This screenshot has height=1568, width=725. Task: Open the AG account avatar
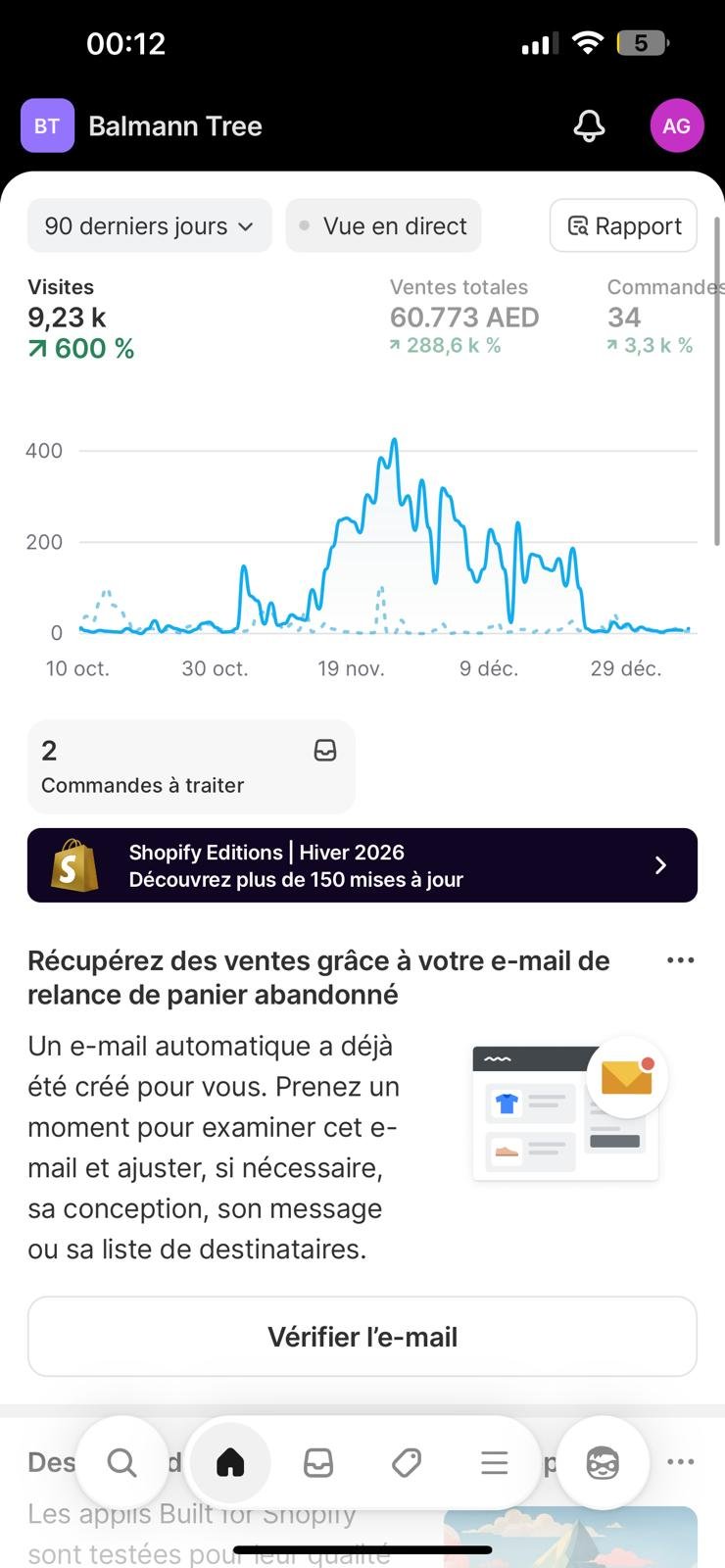(x=677, y=125)
